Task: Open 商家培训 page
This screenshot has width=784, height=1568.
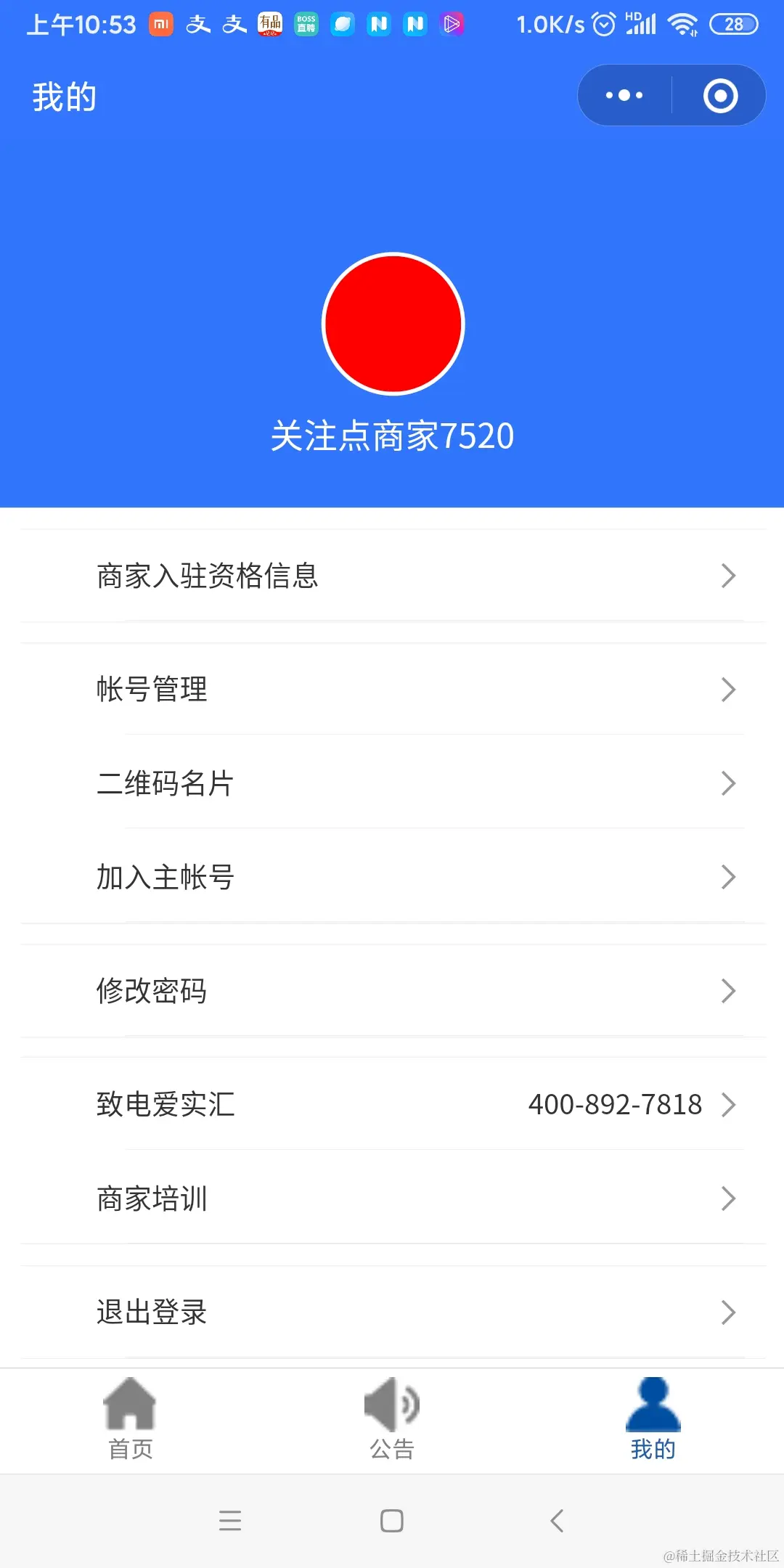Action: (x=392, y=1199)
